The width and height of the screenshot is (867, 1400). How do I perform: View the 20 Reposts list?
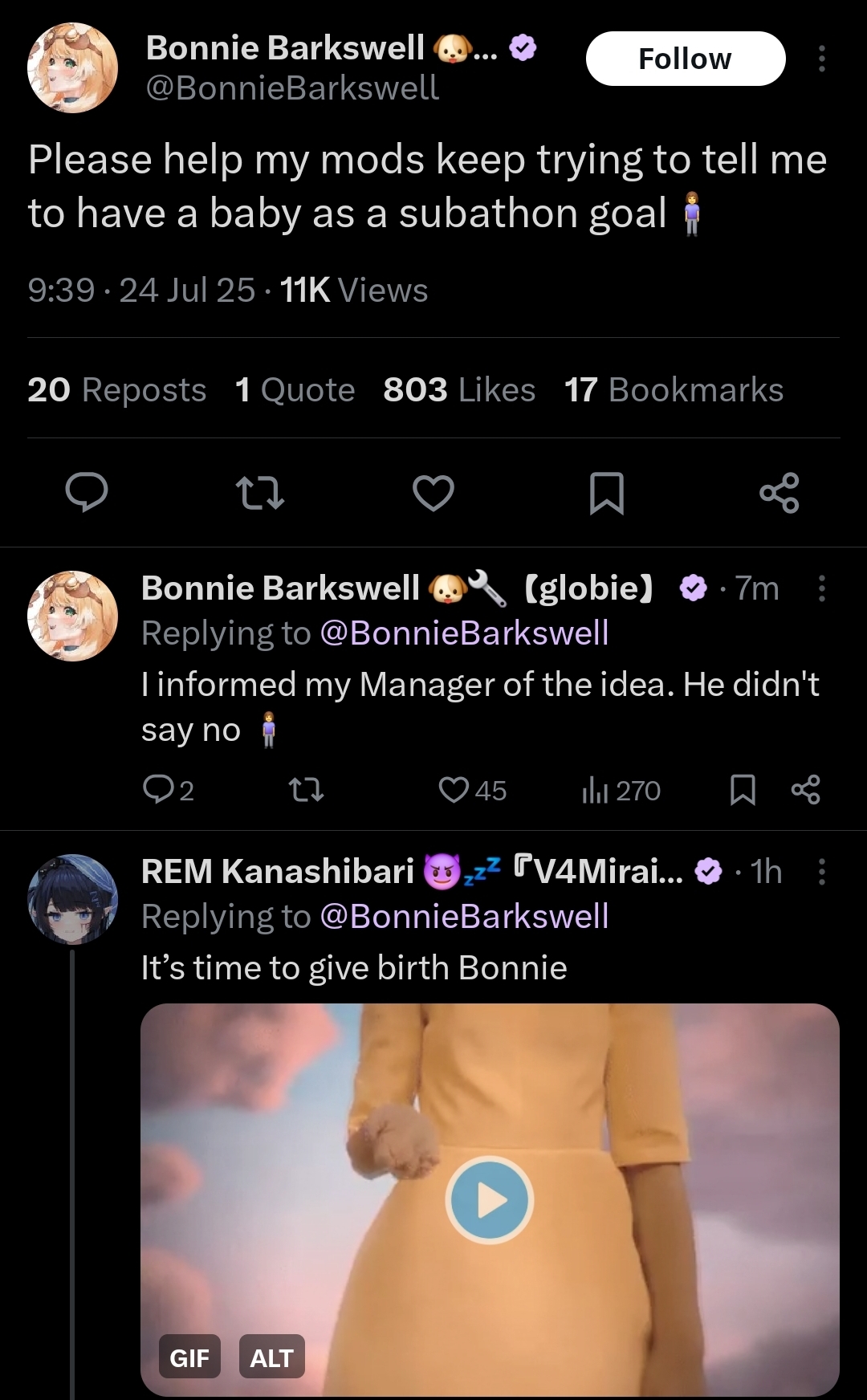point(117,390)
